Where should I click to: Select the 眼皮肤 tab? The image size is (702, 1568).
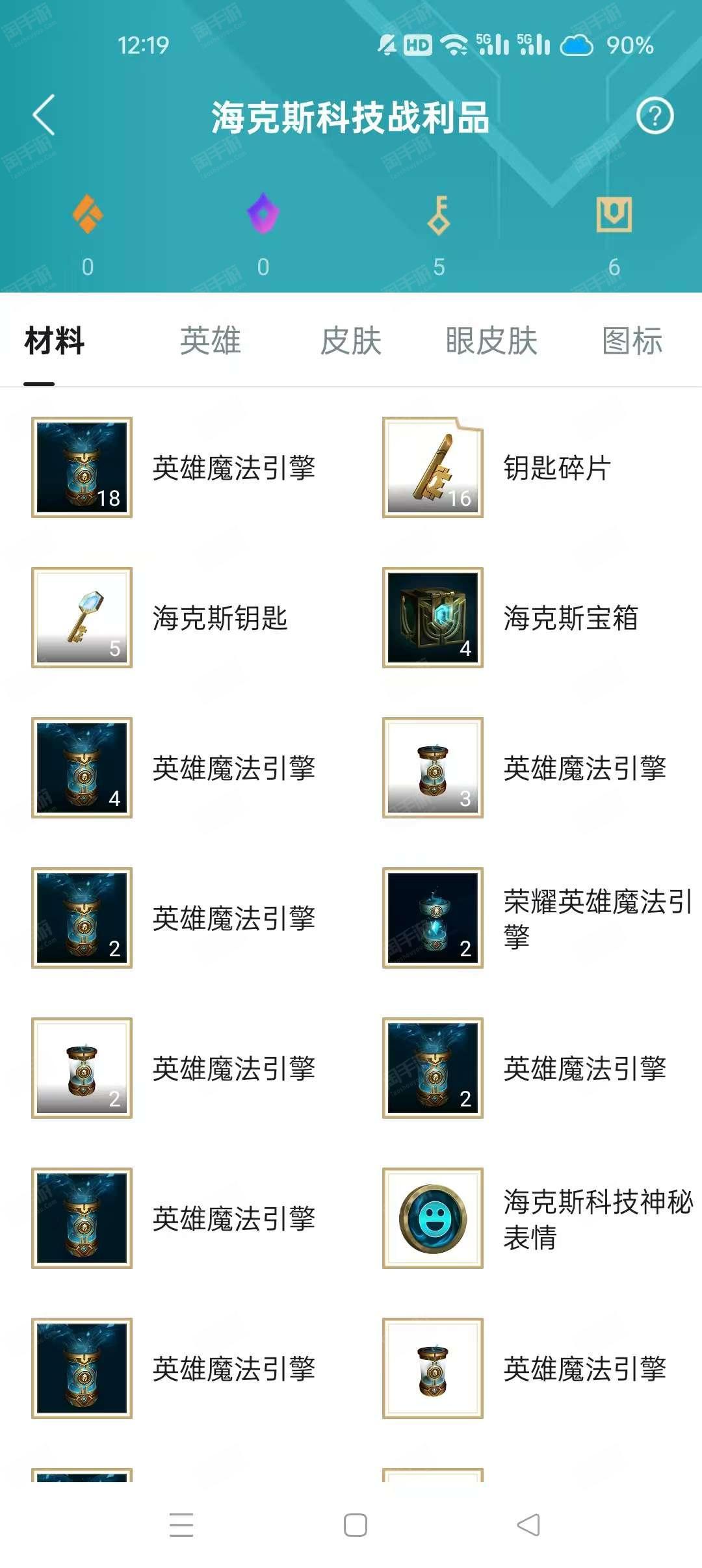click(x=491, y=341)
